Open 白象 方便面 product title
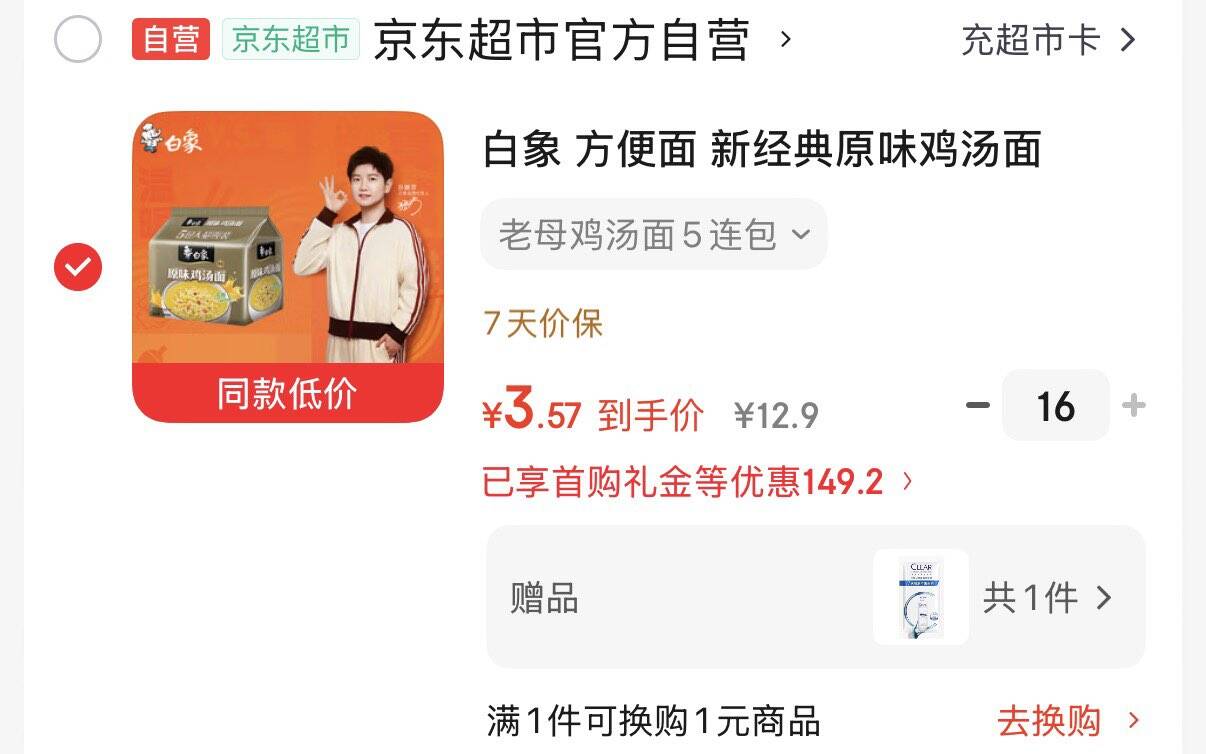Screen dimensions: 1206x754 (x=762, y=150)
